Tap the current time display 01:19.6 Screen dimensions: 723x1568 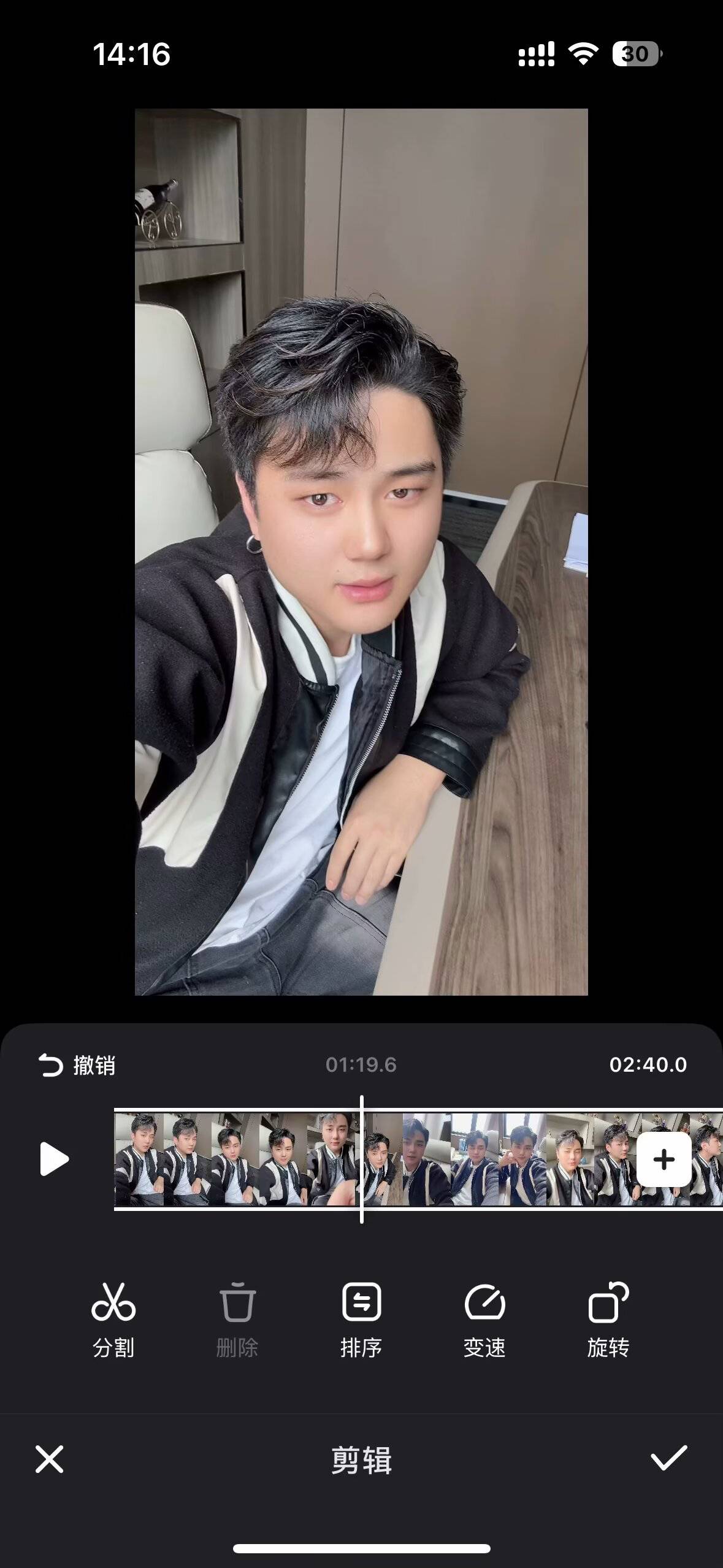pyautogui.click(x=361, y=1065)
